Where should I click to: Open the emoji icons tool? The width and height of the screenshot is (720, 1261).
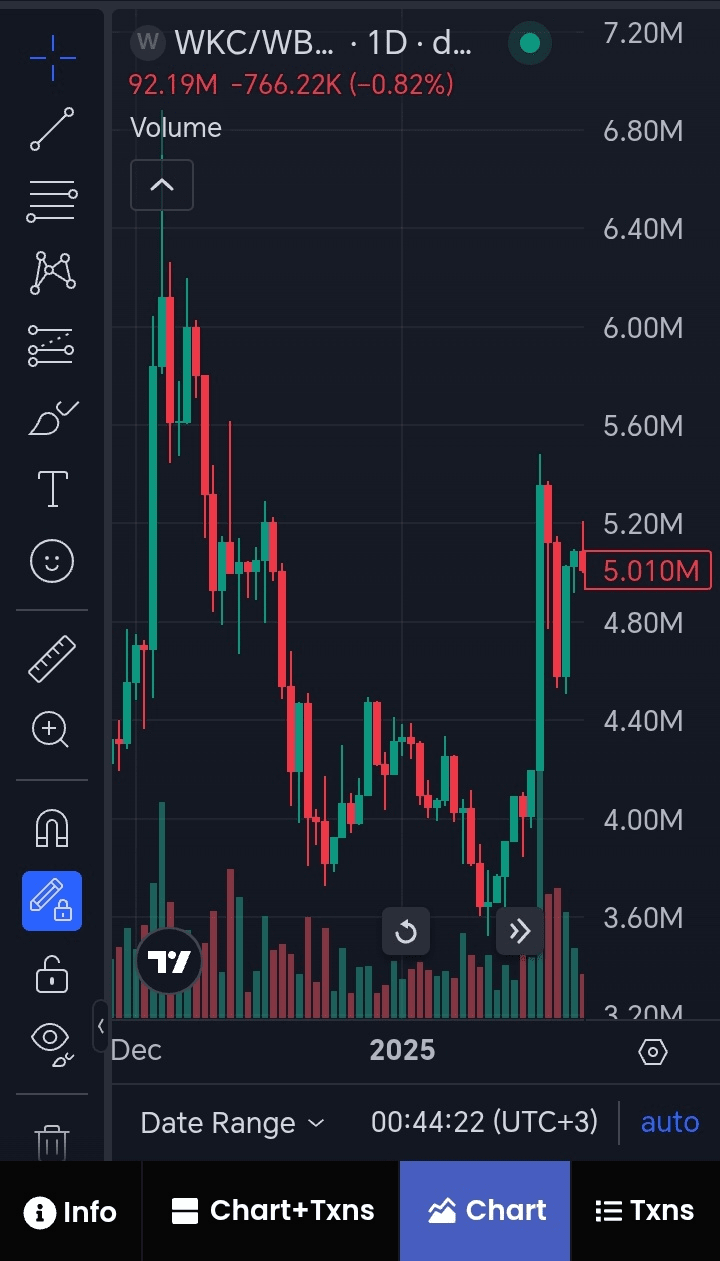pos(52,560)
